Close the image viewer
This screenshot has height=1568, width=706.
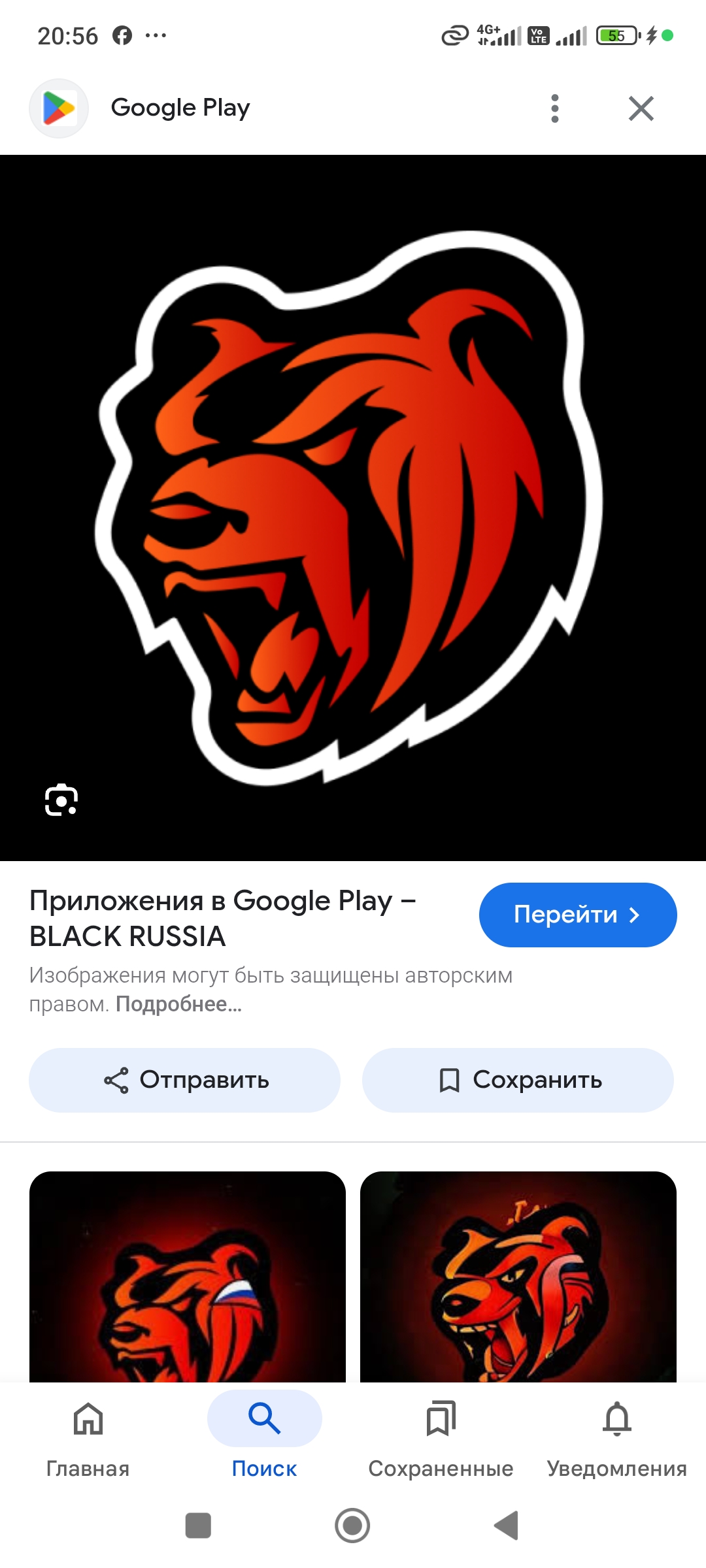(641, 108)
